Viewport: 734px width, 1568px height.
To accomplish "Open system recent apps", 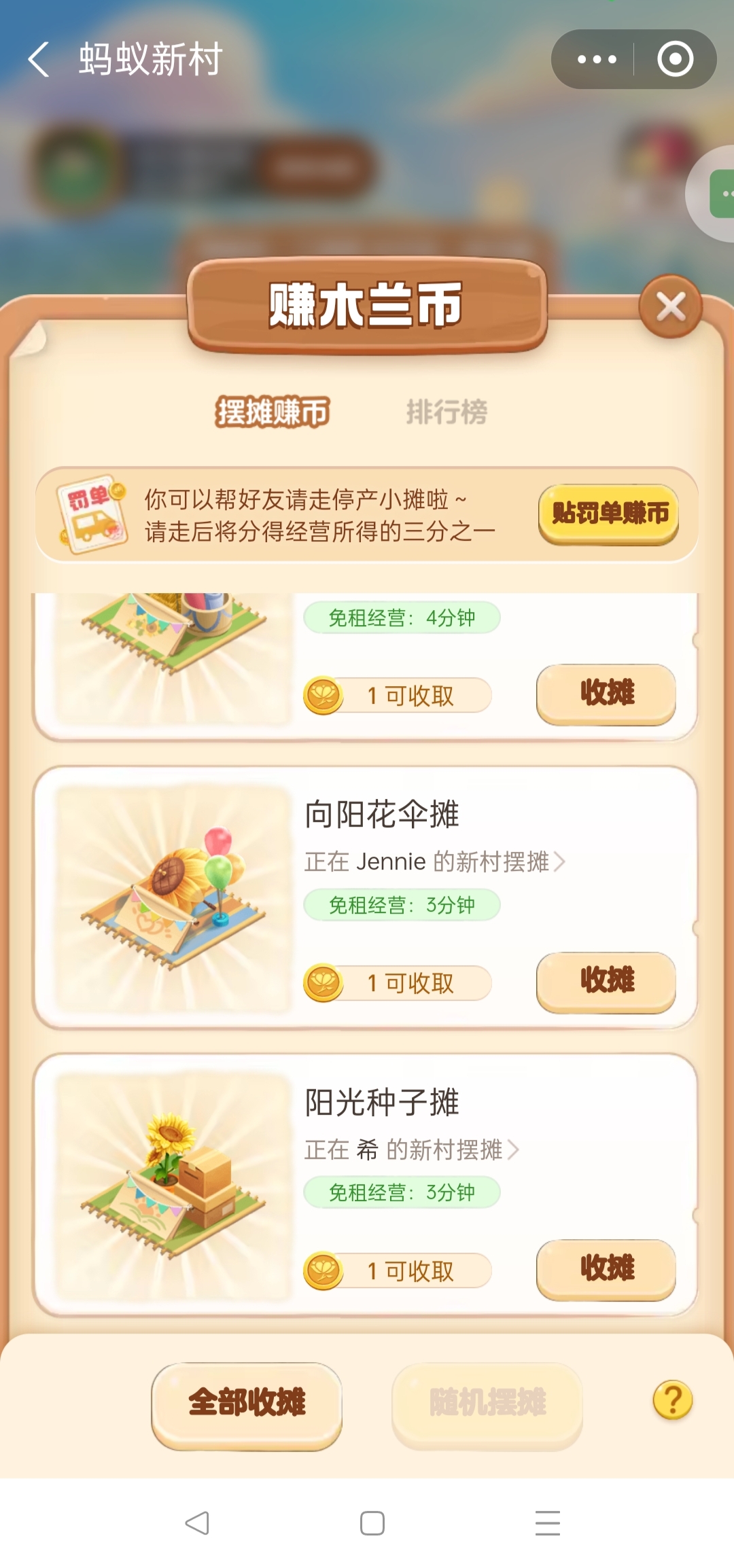I will click(x=547, y=1523).
